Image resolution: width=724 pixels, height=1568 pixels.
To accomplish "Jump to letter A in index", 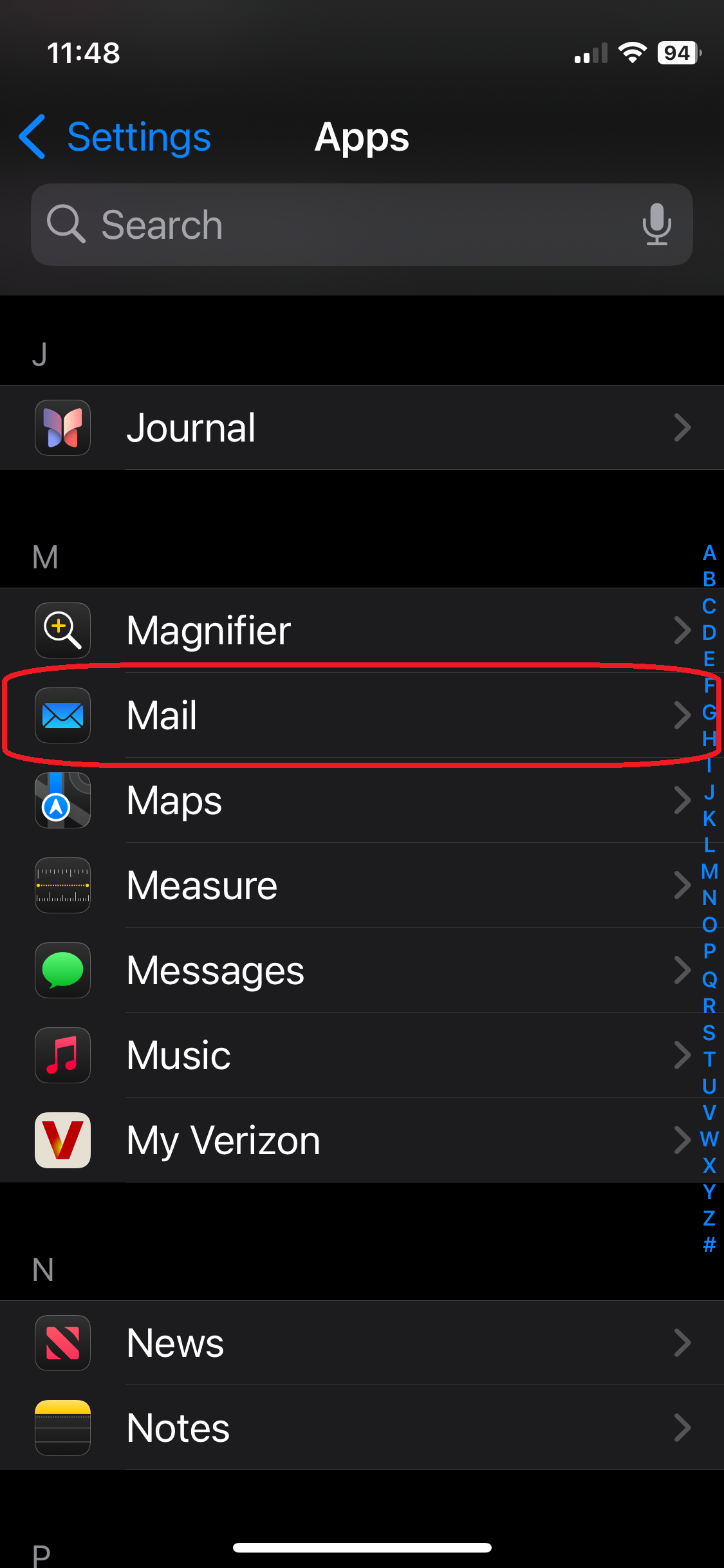I will [709, 553].
